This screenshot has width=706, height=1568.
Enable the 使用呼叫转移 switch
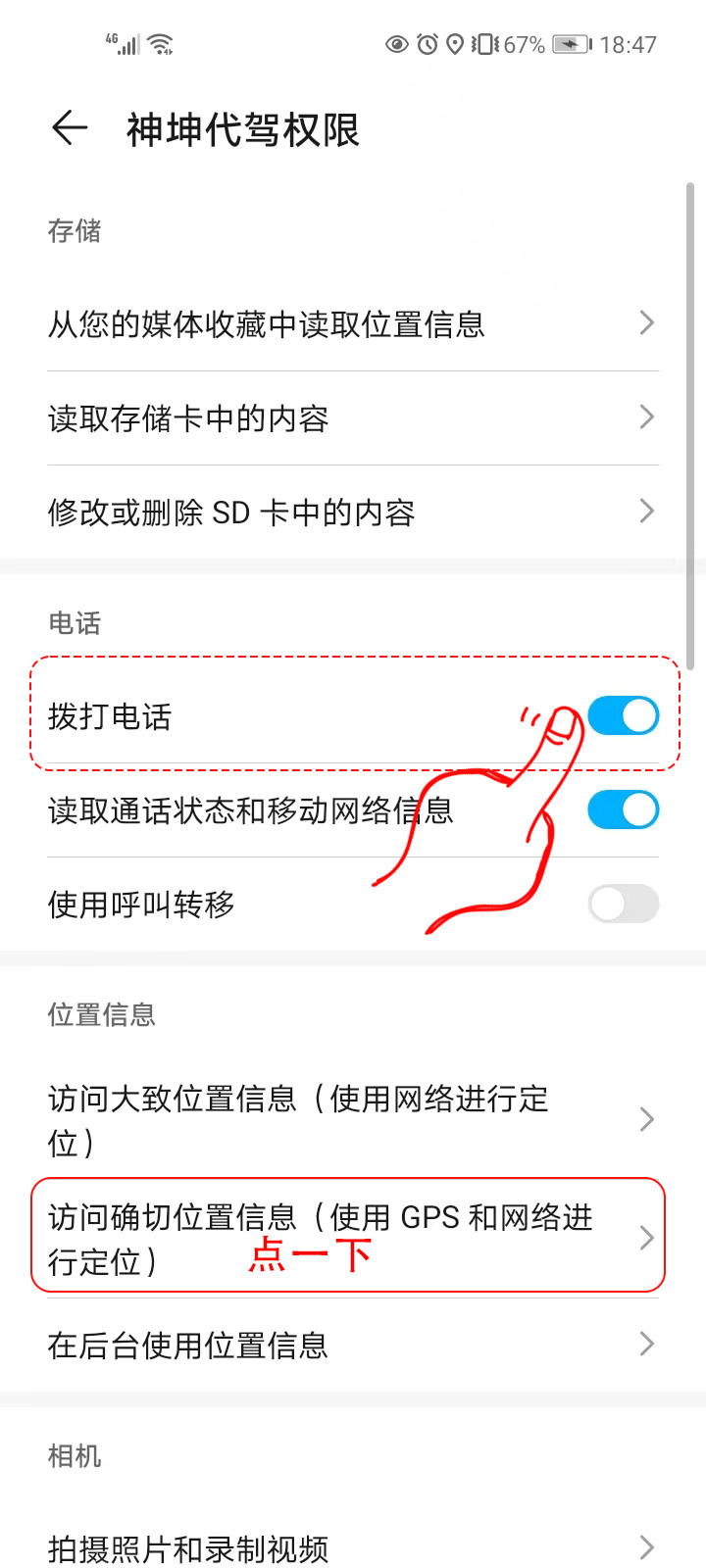click(x=623, y=904)
